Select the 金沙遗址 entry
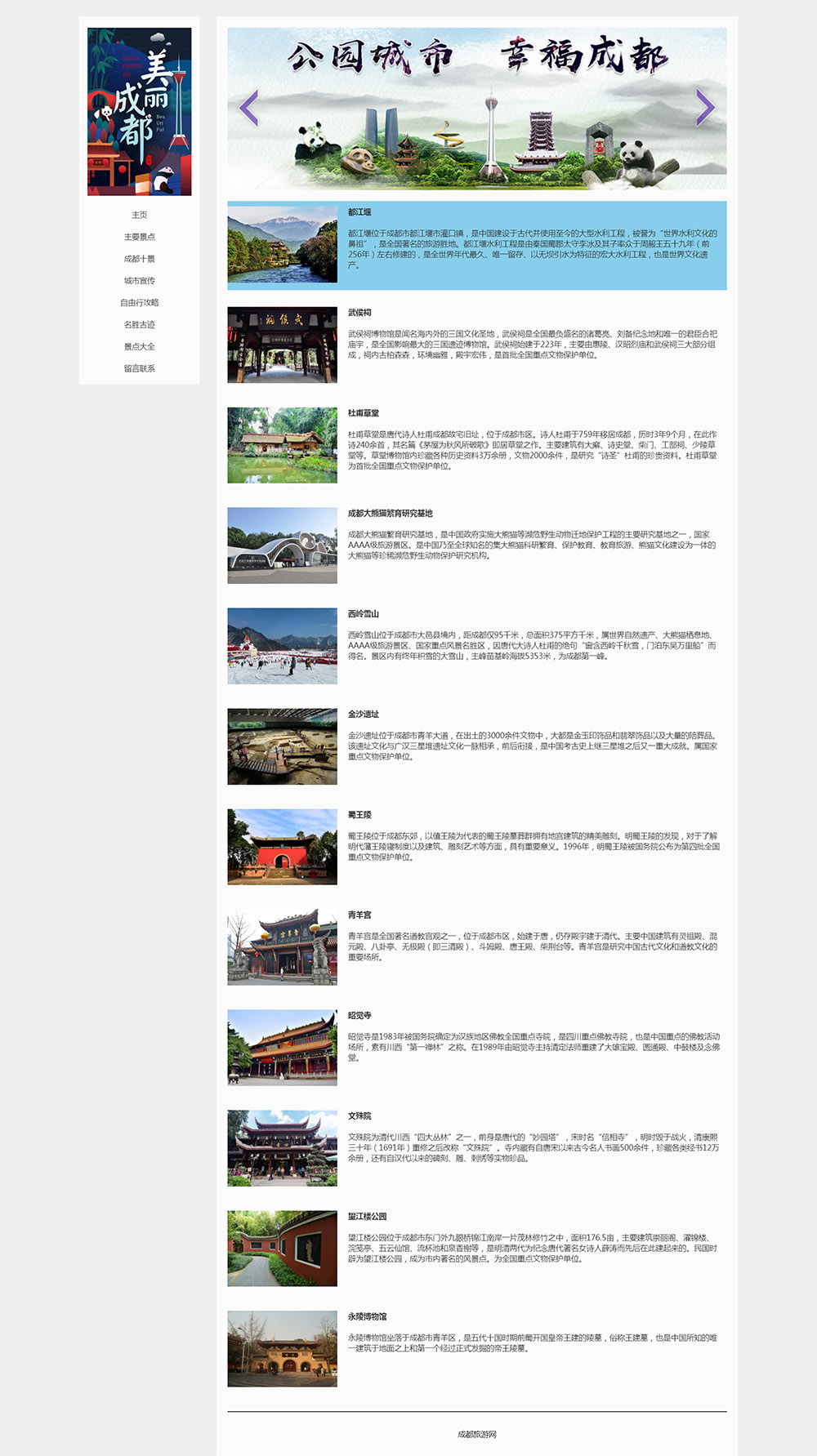The height and width of the screenshot is (1456, 817). pyautogui.click(x=477, y=747)
